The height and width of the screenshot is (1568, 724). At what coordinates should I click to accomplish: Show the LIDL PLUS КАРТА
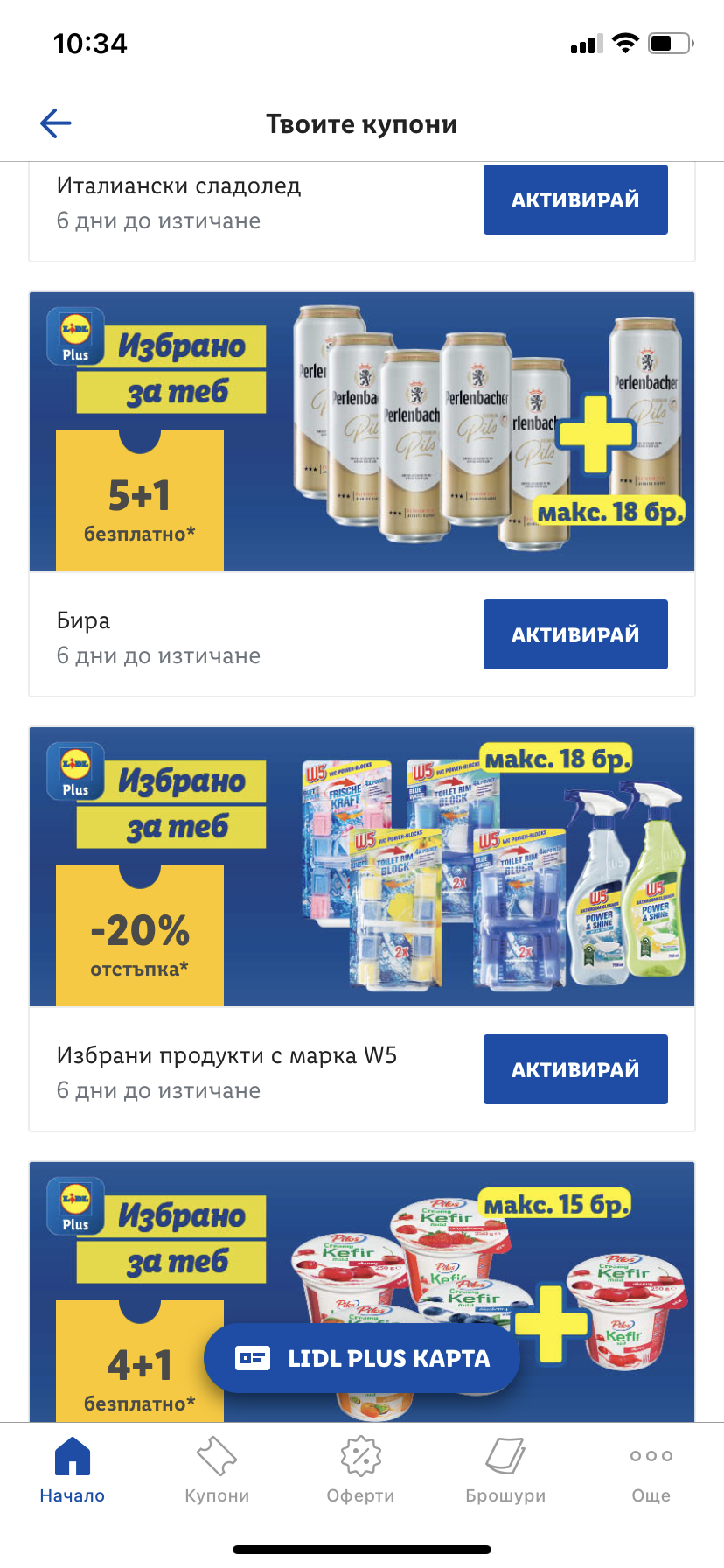pos(362,1358)
